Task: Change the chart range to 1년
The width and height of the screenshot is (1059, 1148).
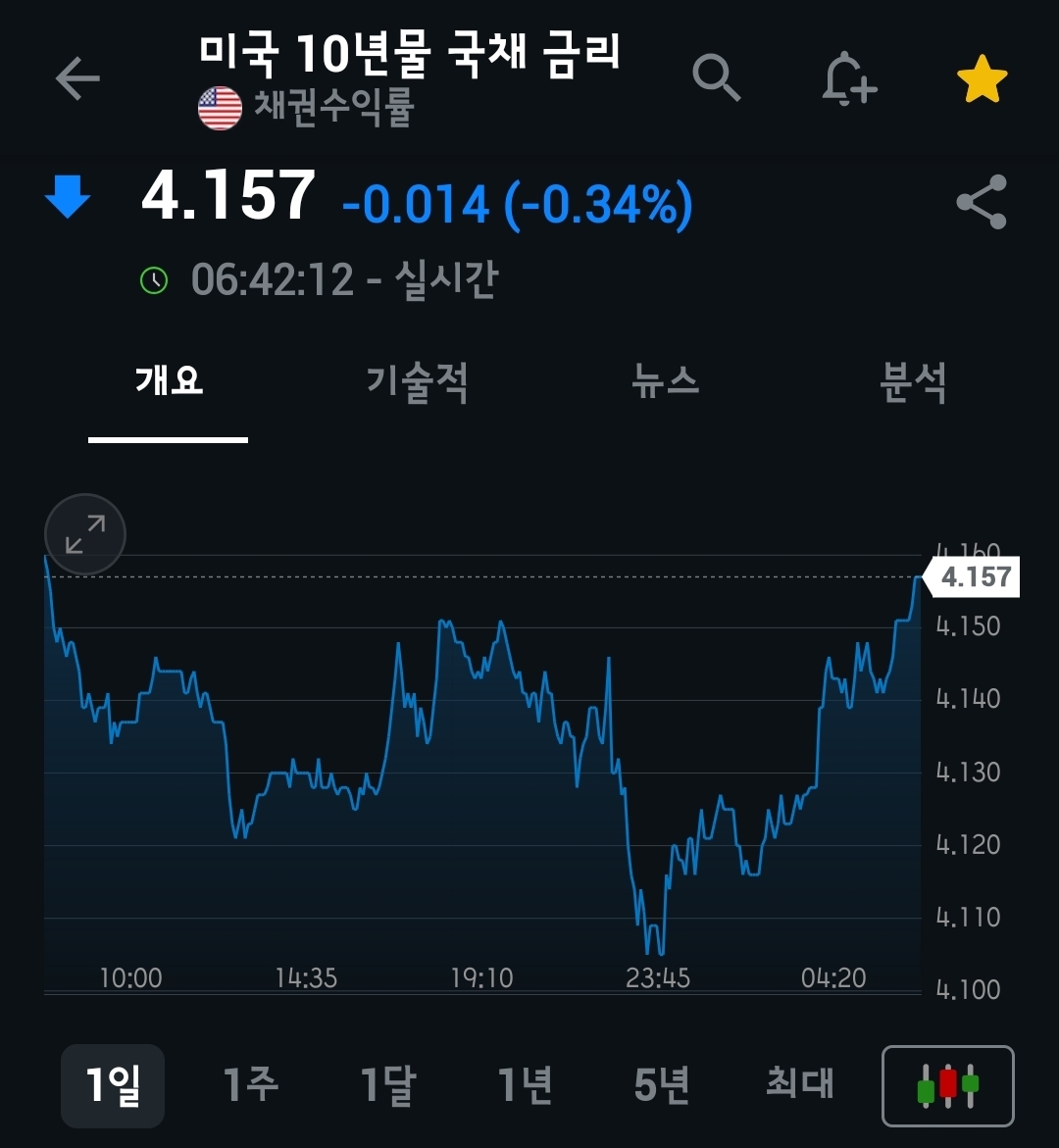Action: coord(526,1085)
